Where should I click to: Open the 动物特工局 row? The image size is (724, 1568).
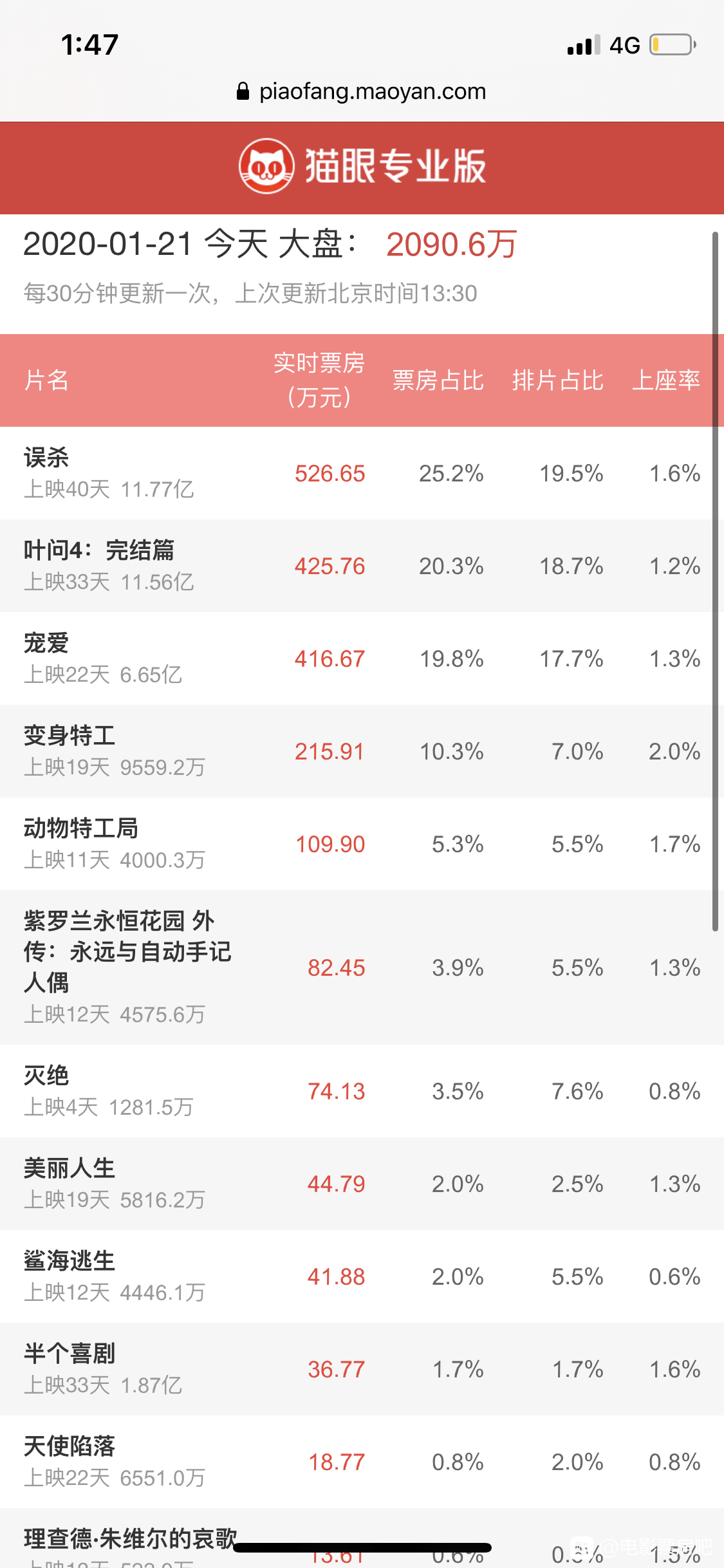point(362,844)
